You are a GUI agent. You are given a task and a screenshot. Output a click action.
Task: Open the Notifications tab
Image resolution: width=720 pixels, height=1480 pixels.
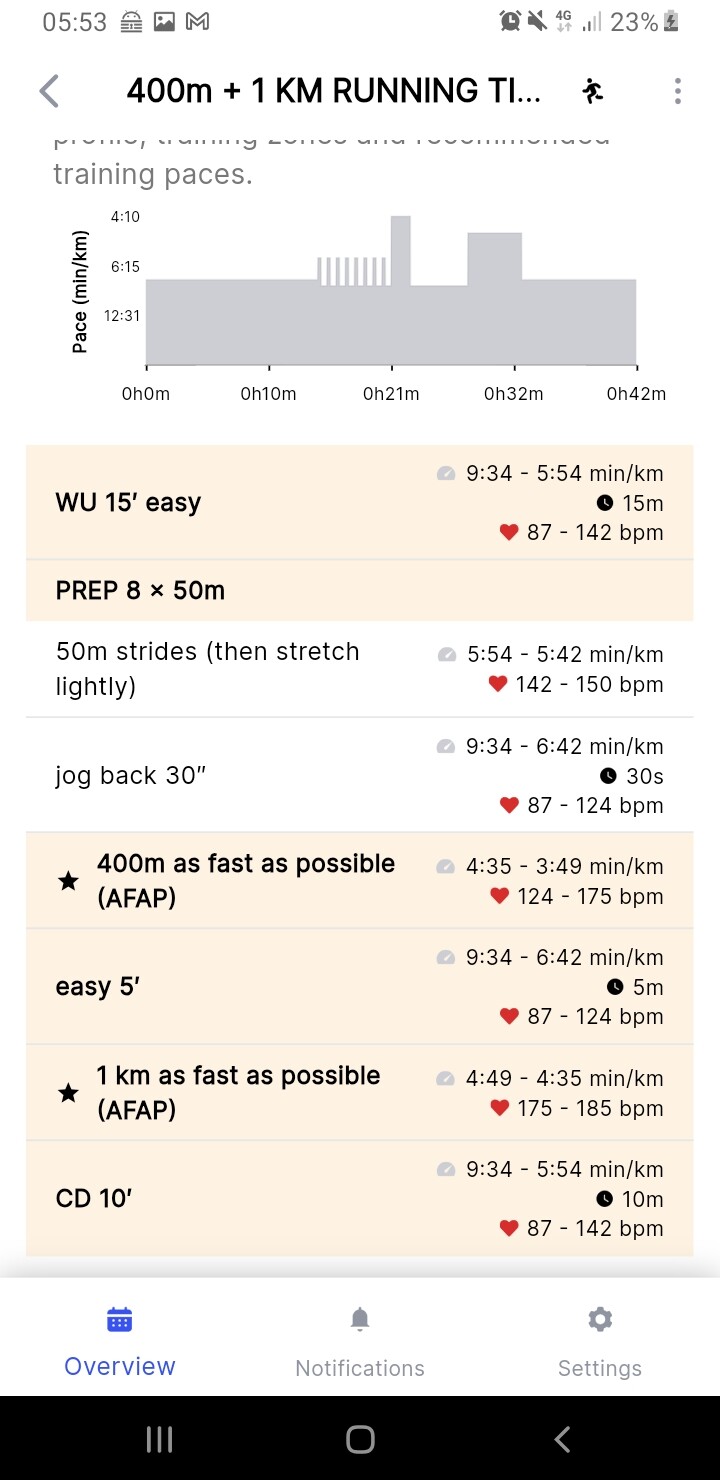pyautogui.click(x=360, y=1341)
